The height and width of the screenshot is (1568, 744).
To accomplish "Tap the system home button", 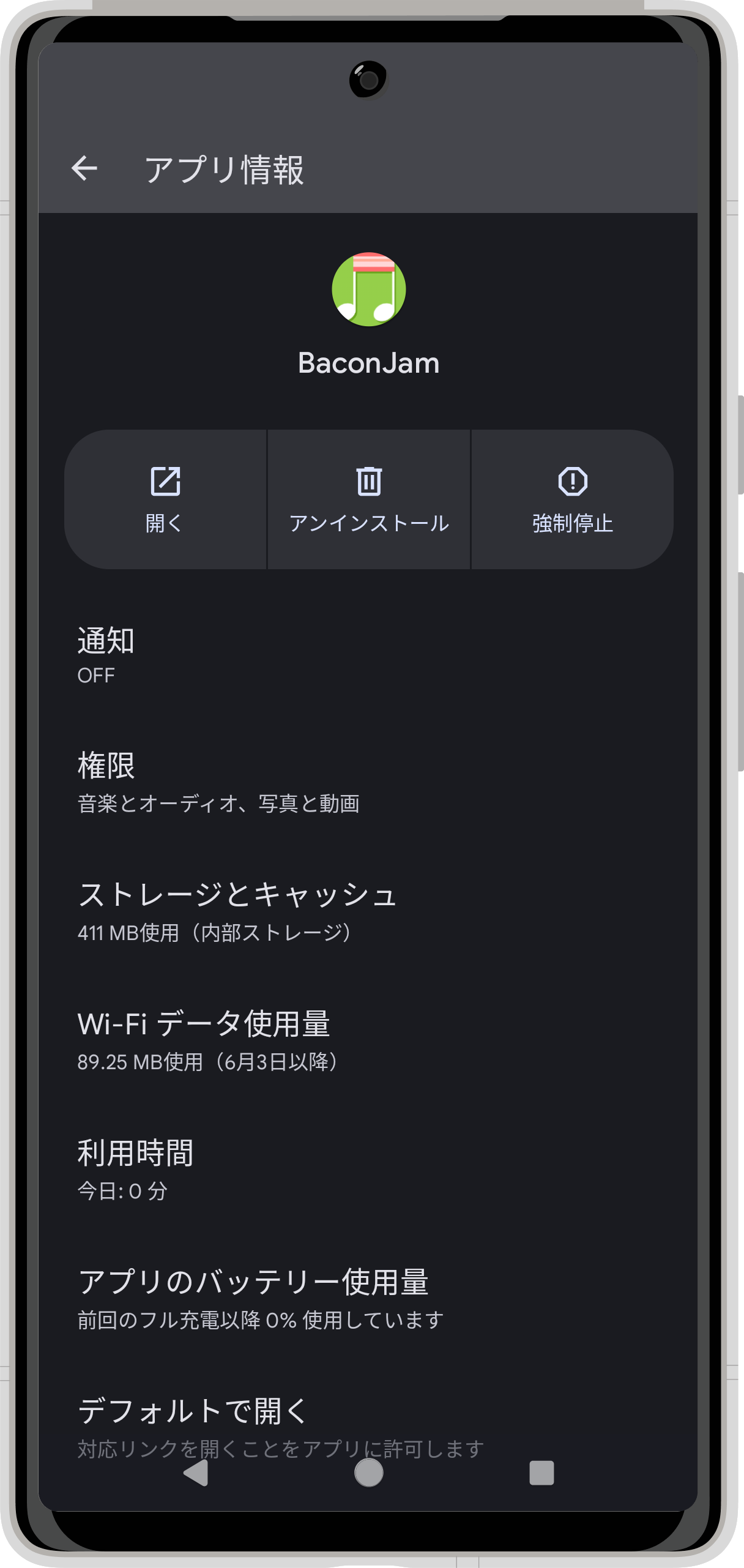I will tap(369, 1473).
